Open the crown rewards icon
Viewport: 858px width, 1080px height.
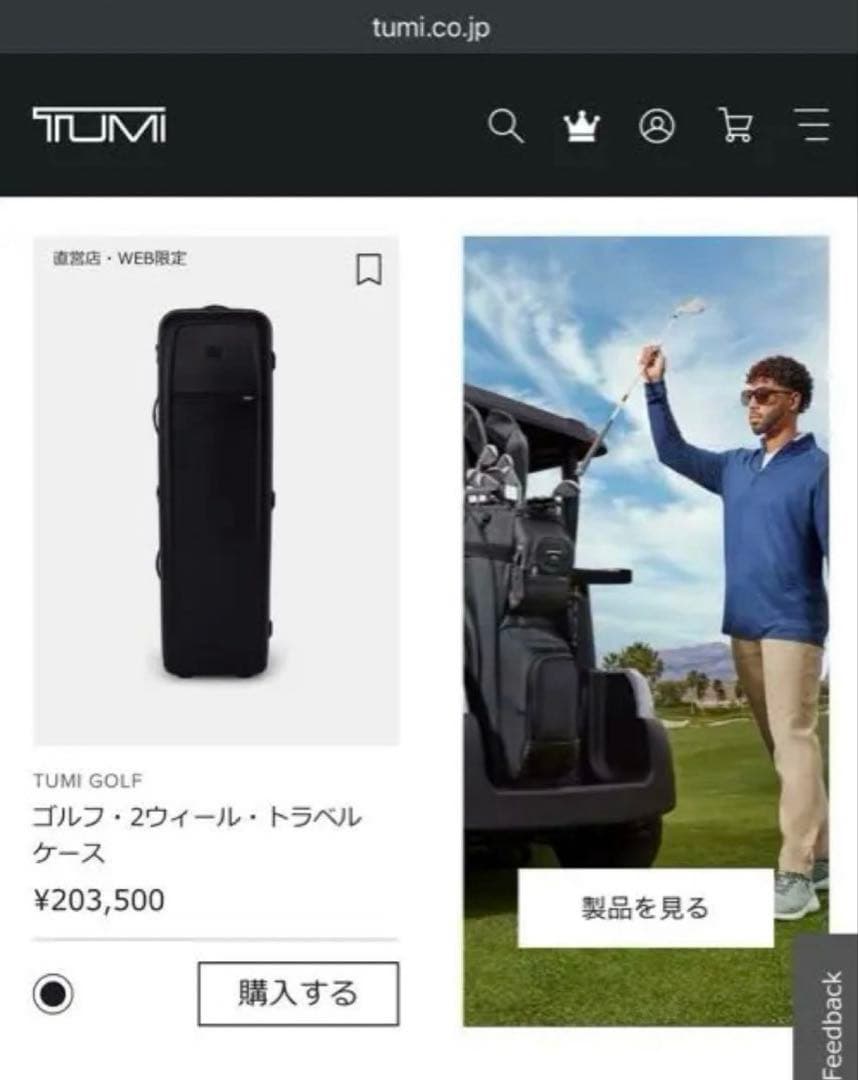point(580,127)
